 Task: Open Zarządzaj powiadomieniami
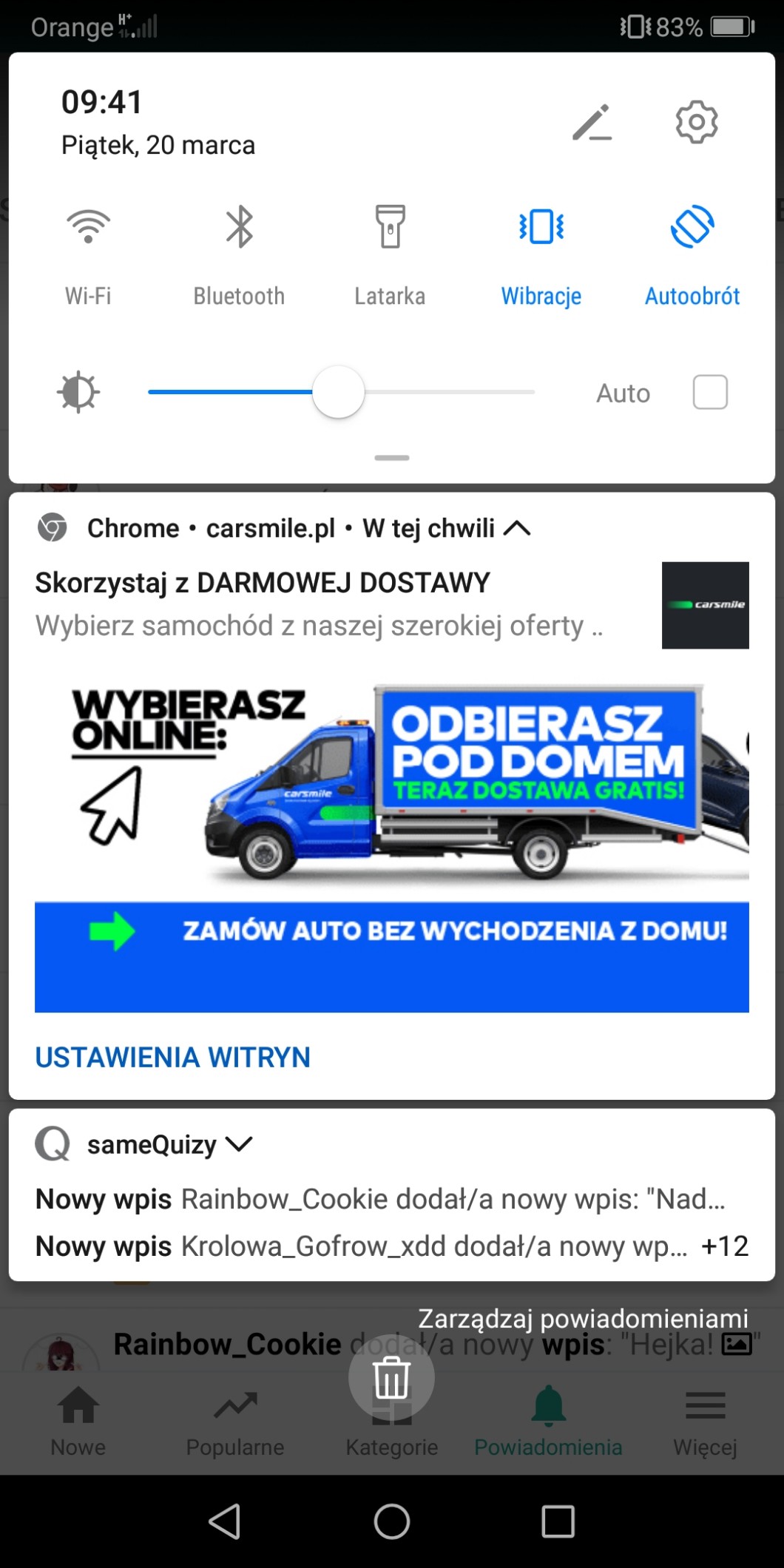tap(583, 1318)
